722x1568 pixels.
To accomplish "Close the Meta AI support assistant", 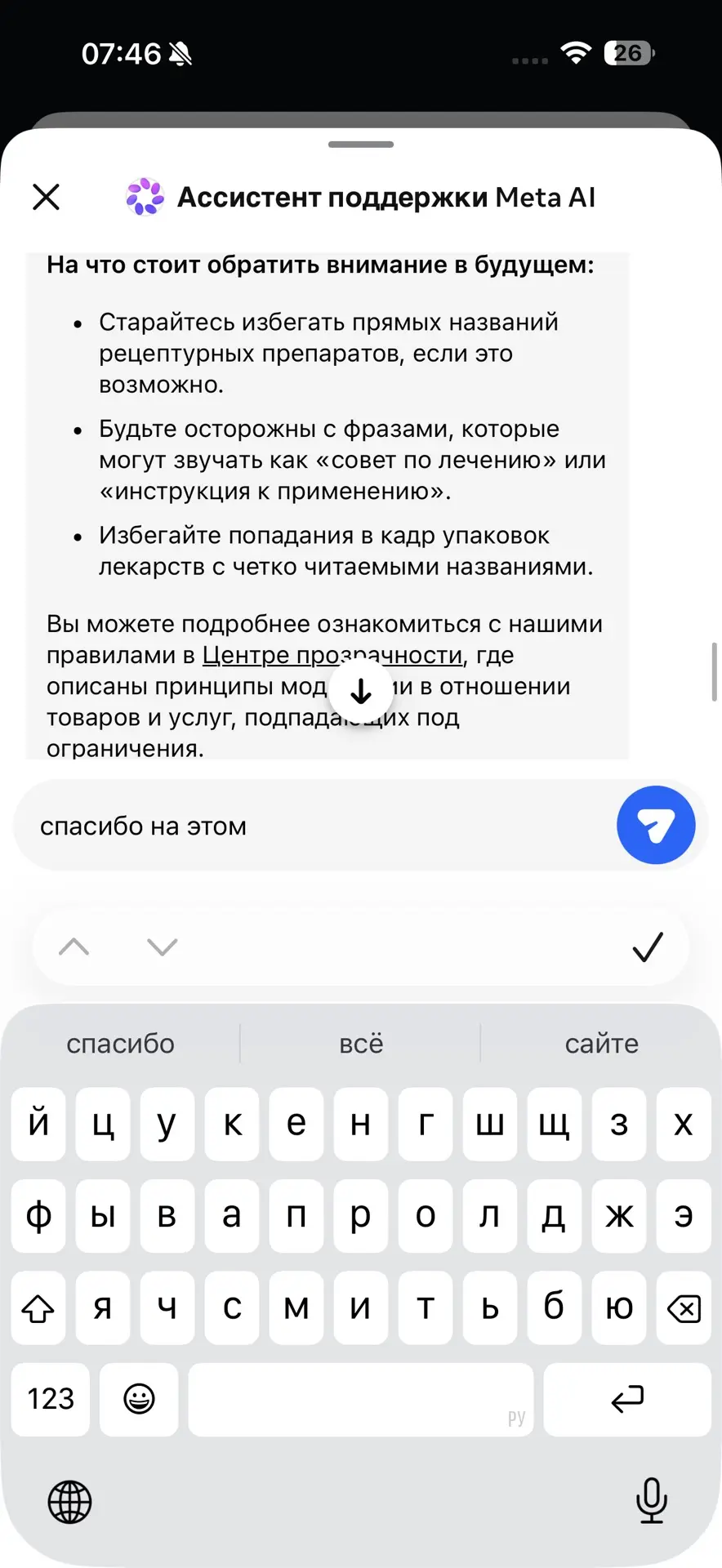I will coord(46,197).
